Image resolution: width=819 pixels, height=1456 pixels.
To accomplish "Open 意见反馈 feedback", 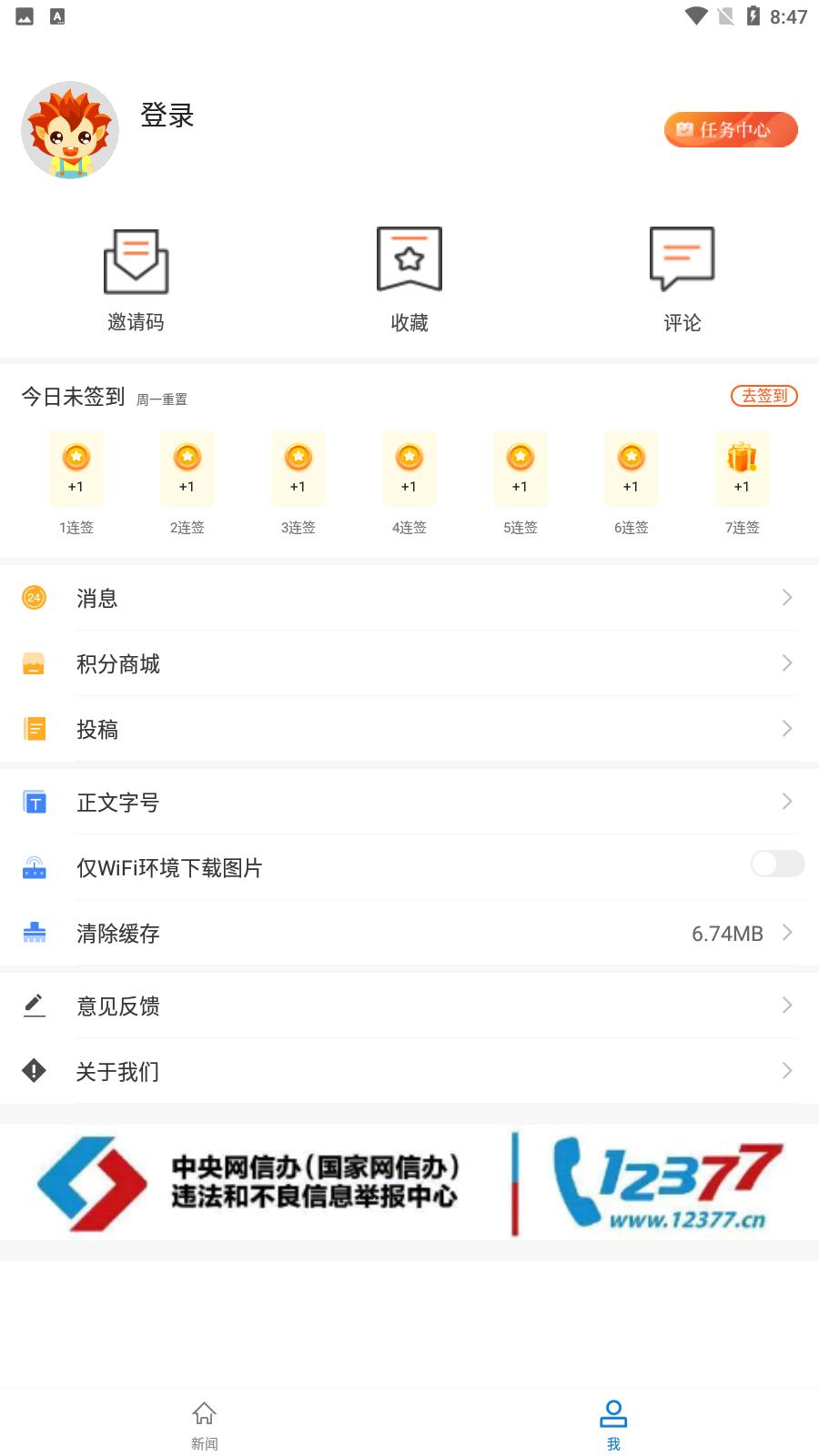I will (409, 1006).
